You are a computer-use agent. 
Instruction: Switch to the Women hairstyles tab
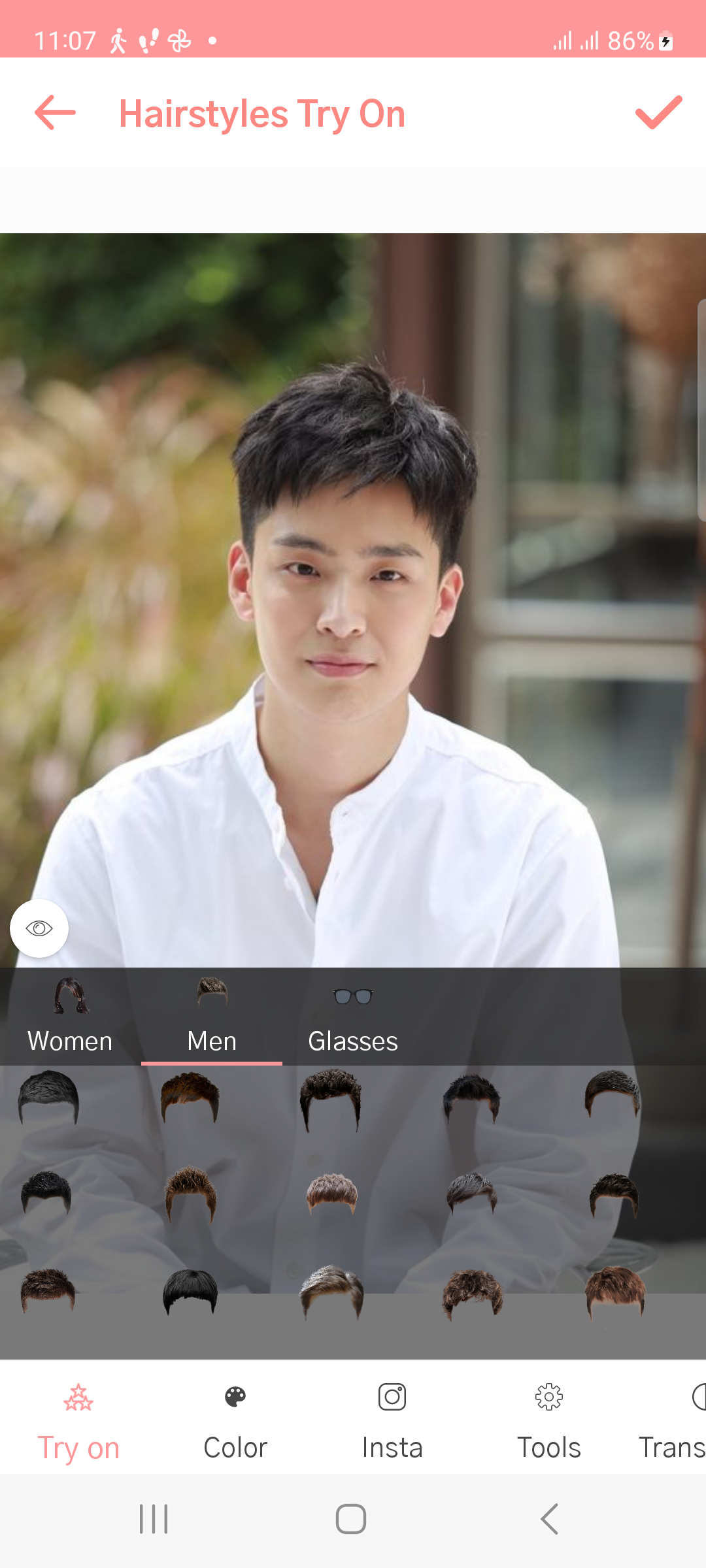[x=70, y=1016]
